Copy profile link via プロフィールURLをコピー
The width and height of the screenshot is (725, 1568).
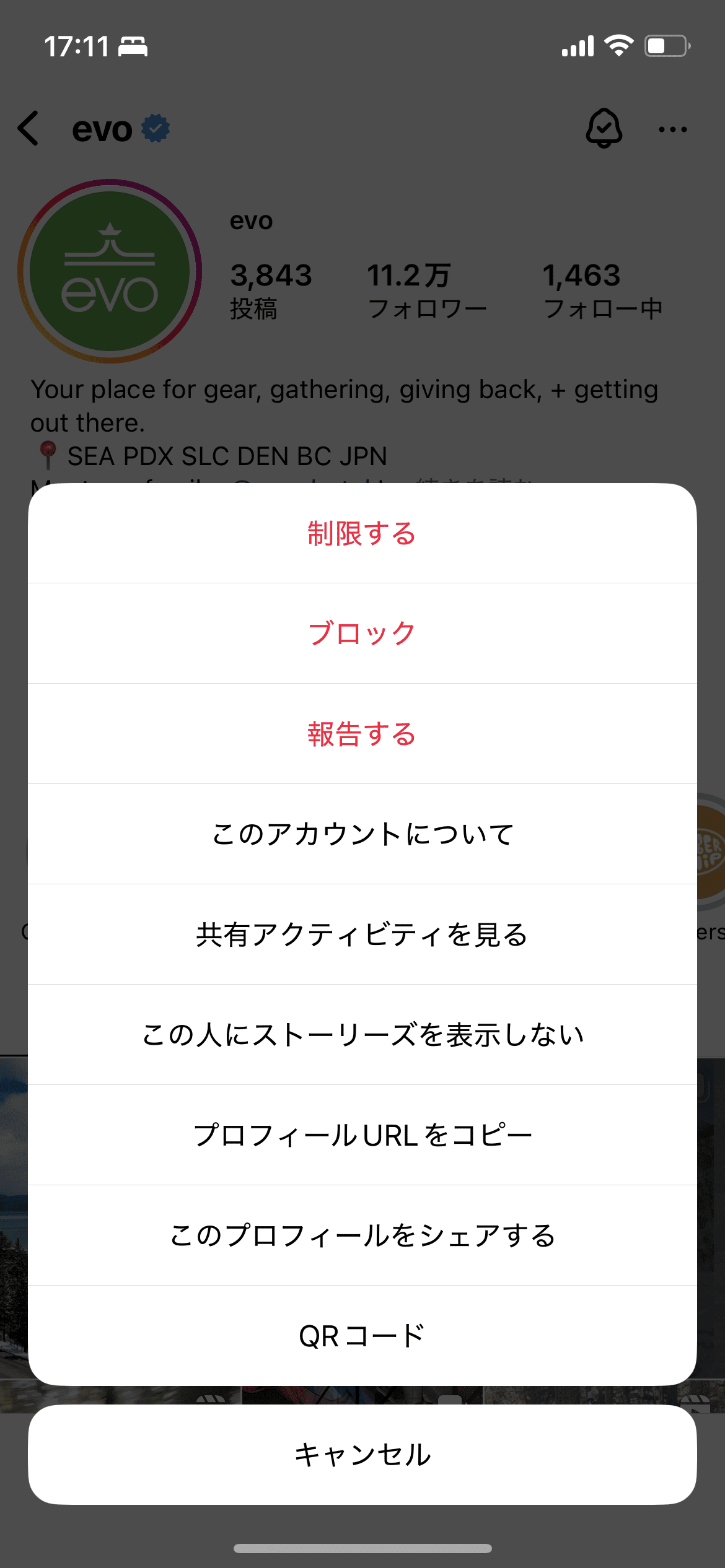[362, 1135]
